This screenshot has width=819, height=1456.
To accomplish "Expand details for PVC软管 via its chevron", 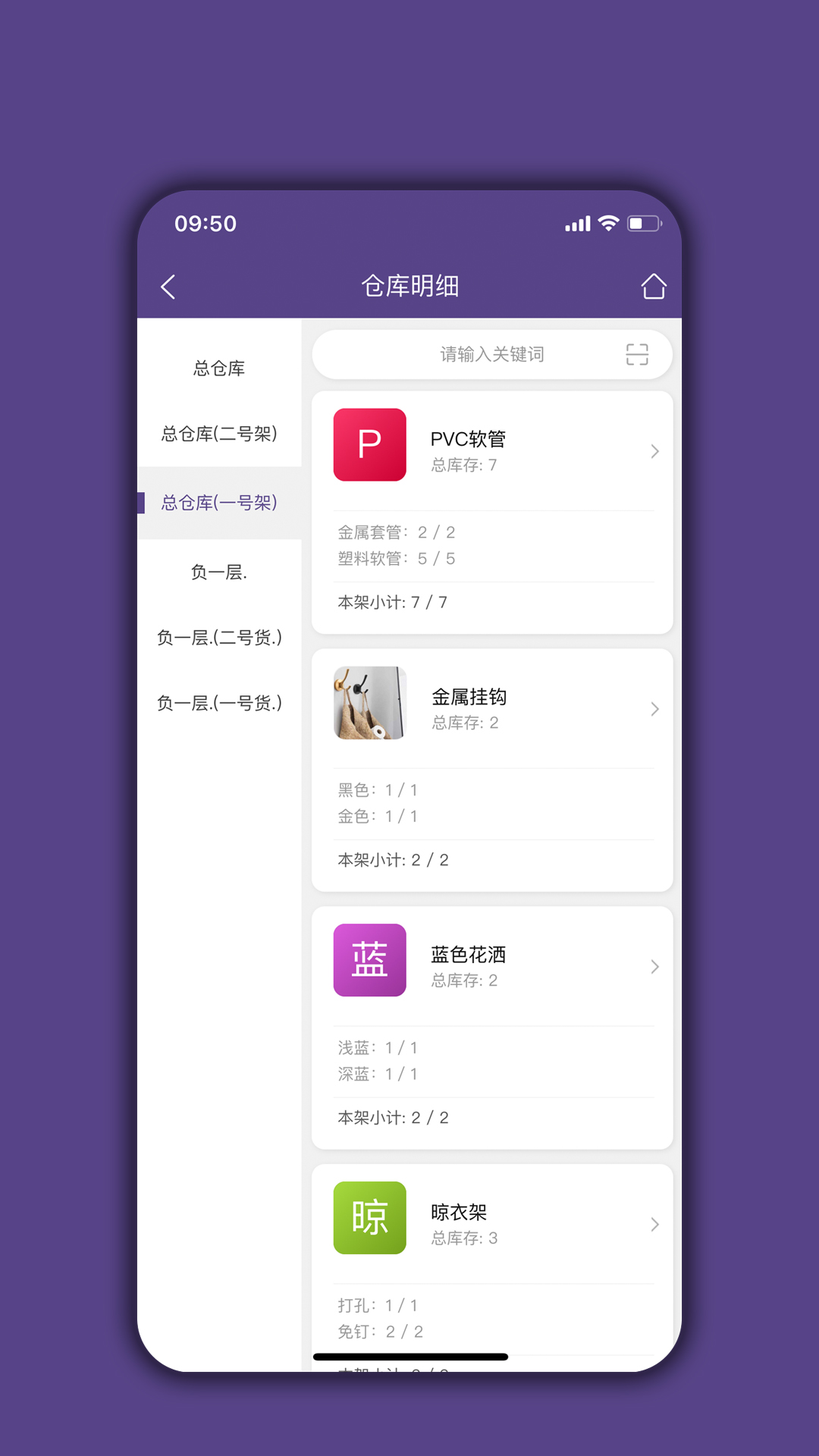I will pos(654,451).
